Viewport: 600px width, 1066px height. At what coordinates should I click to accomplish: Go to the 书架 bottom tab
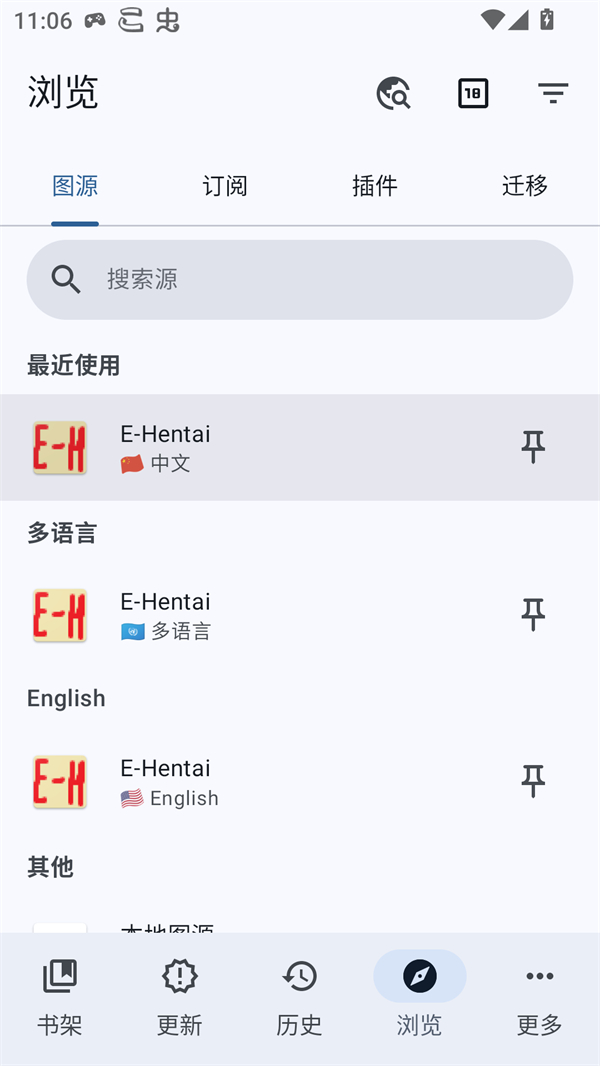60,998
